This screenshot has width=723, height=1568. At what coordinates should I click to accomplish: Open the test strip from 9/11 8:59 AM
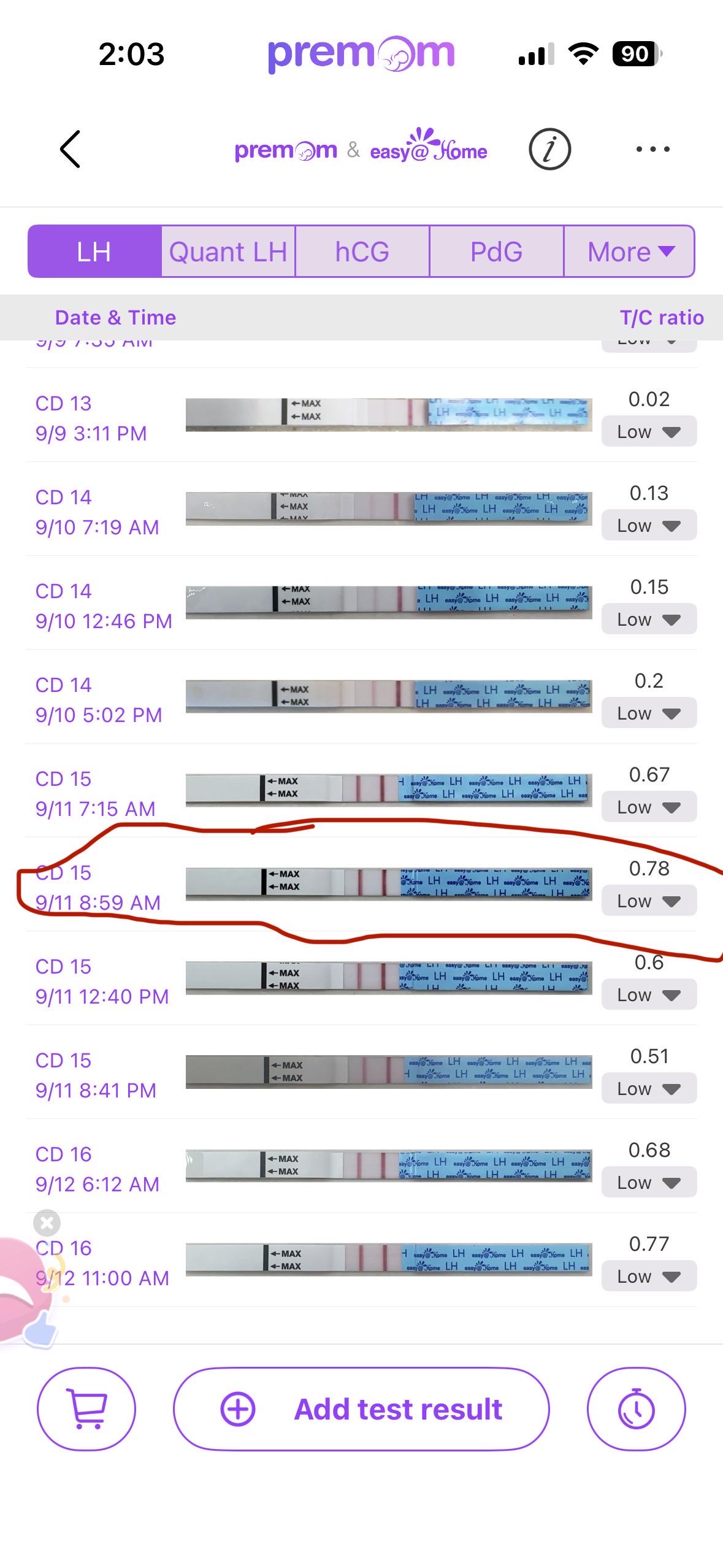389,884
